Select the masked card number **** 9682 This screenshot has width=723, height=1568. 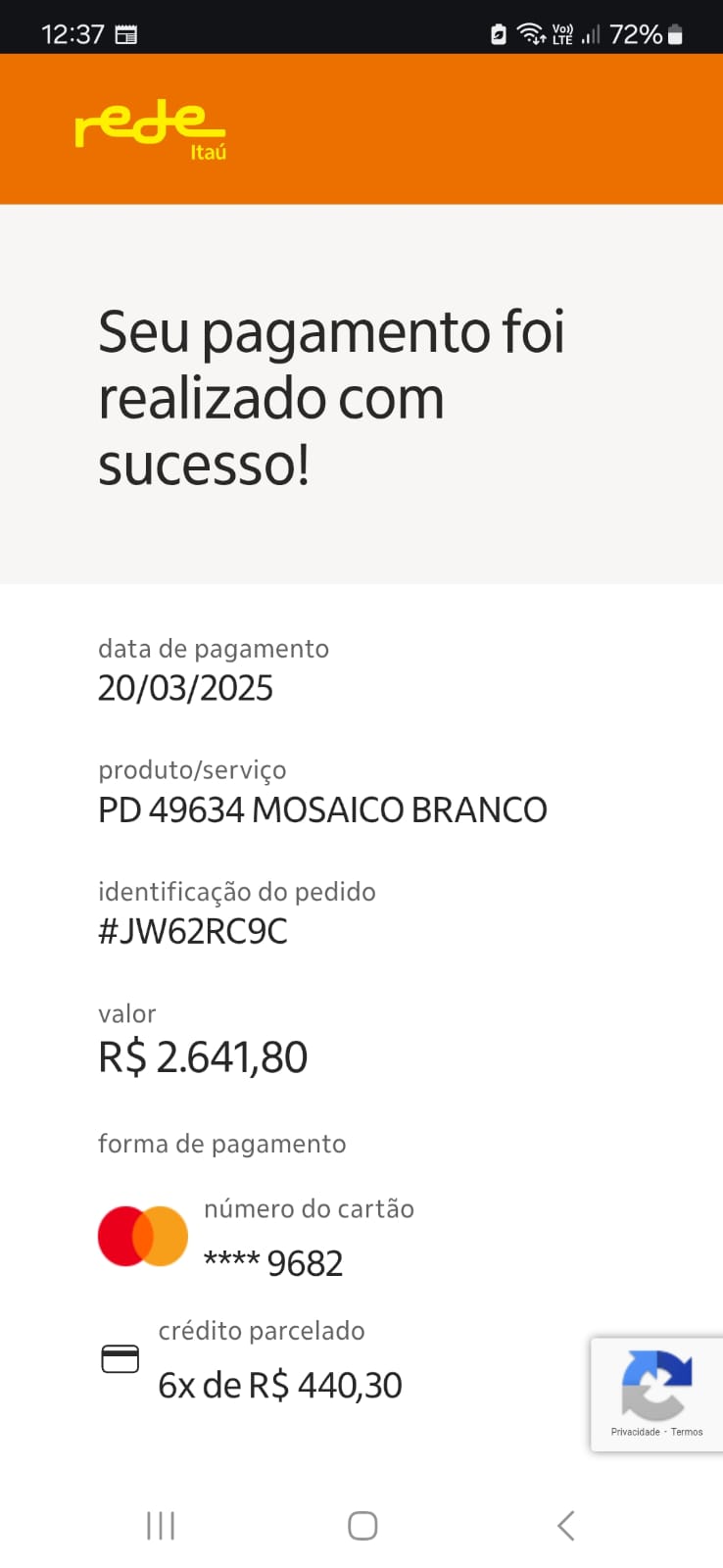[273, 1263]
